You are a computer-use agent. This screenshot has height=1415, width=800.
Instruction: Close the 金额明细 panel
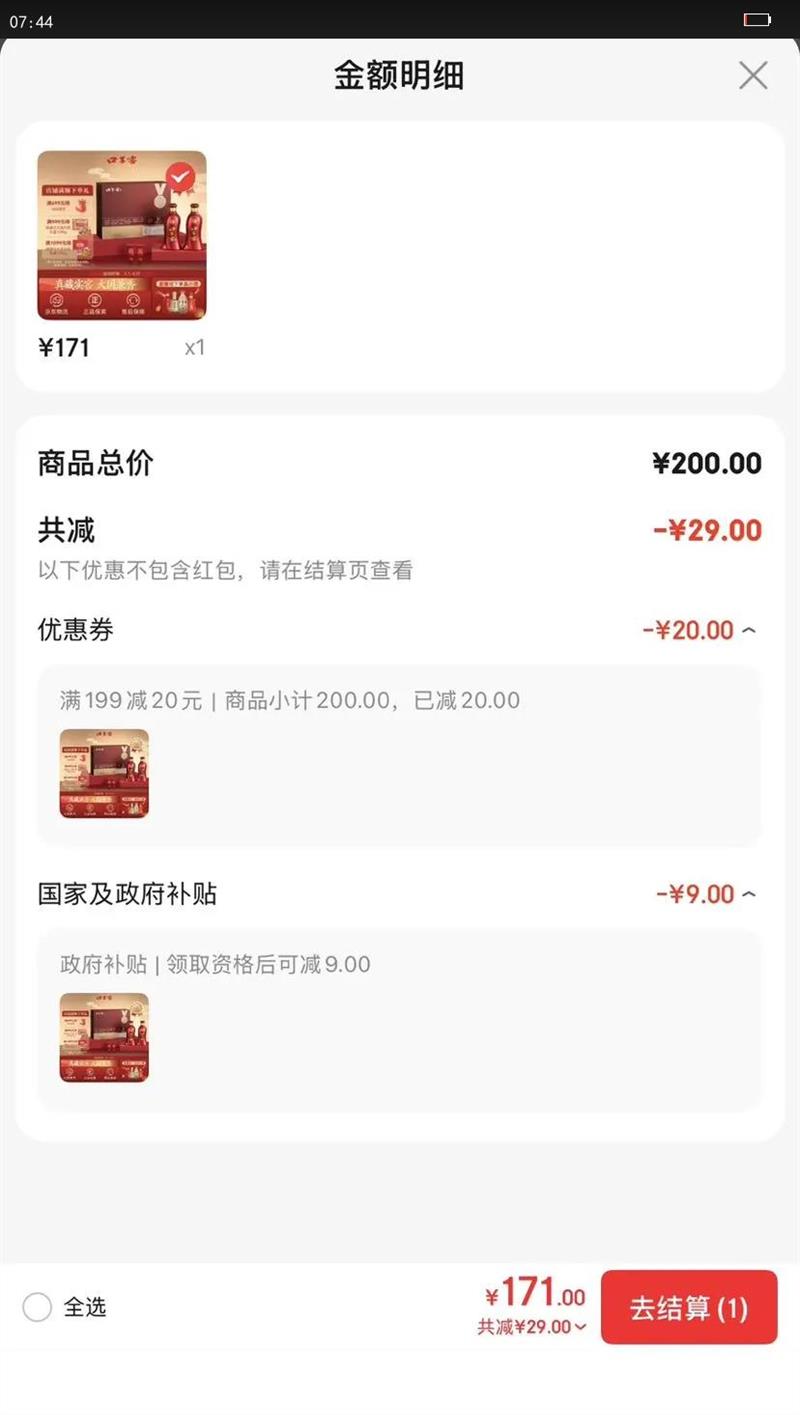pyautogui.click(x=752, y=76)
